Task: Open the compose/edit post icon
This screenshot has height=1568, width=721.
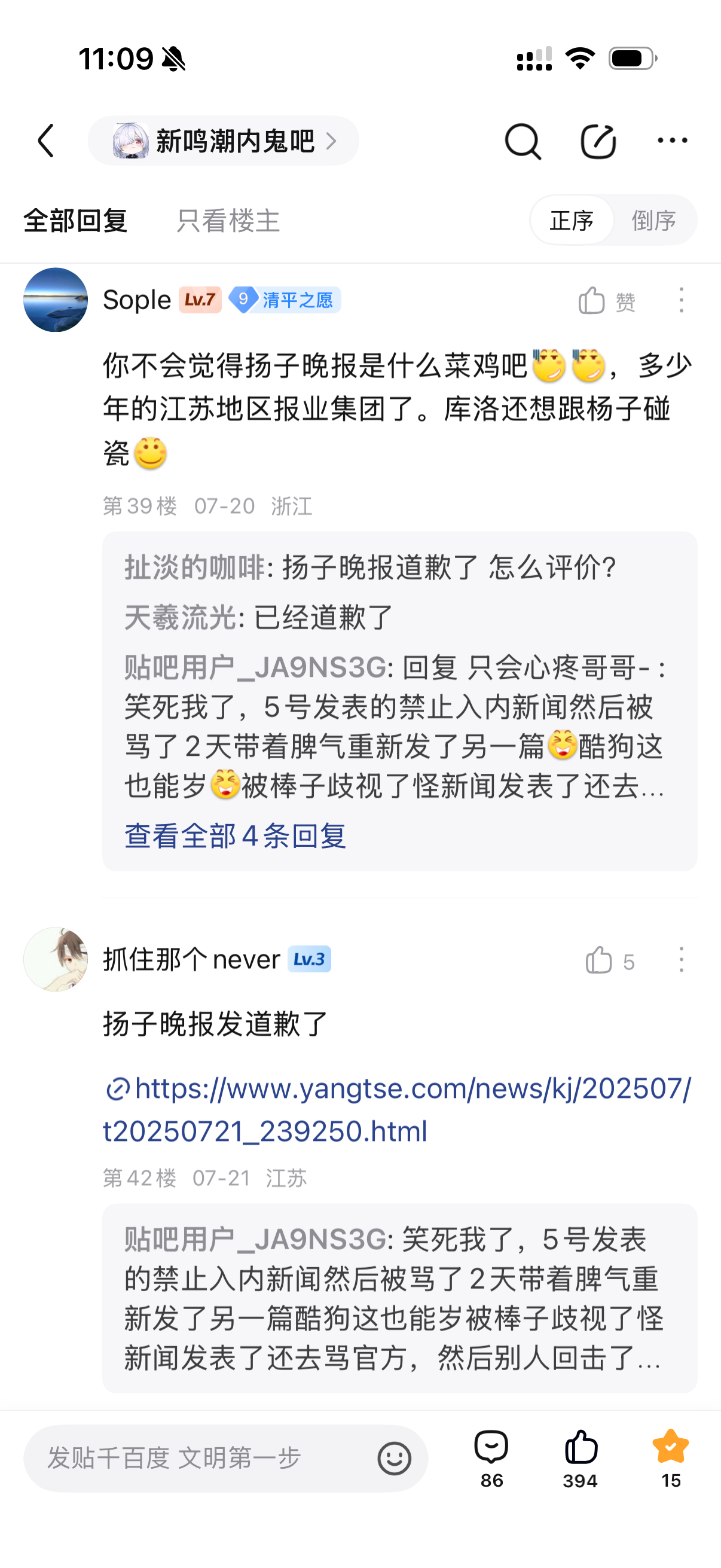Action: click(598, 141)
